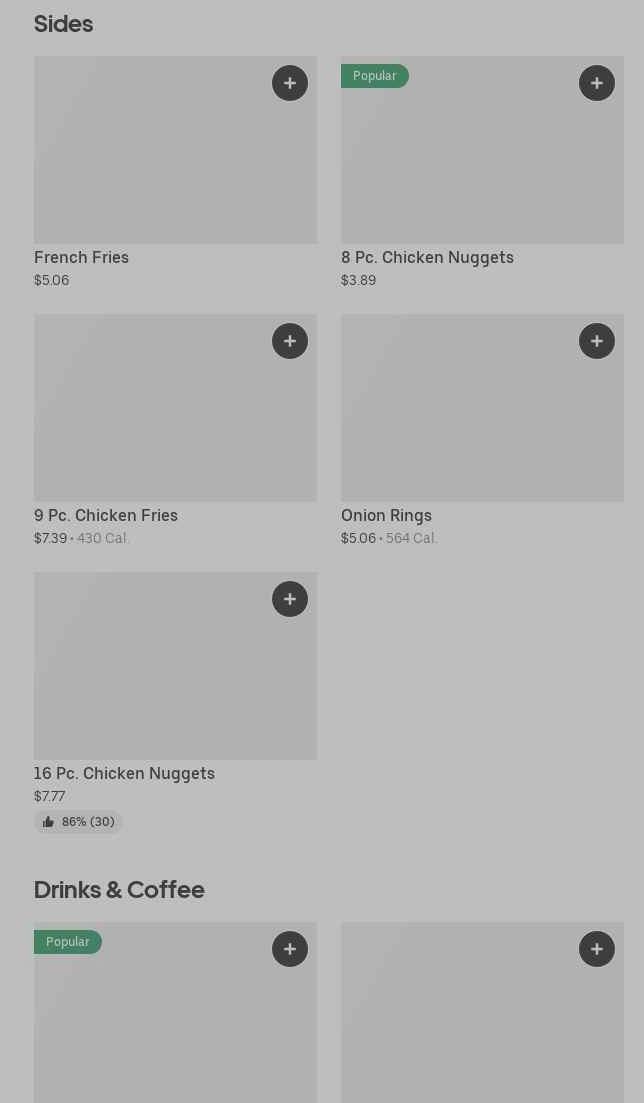The image size is (644, 1103).
Task: View 8 Pc. Chicken Nuggets details
Action: [482, 173]
